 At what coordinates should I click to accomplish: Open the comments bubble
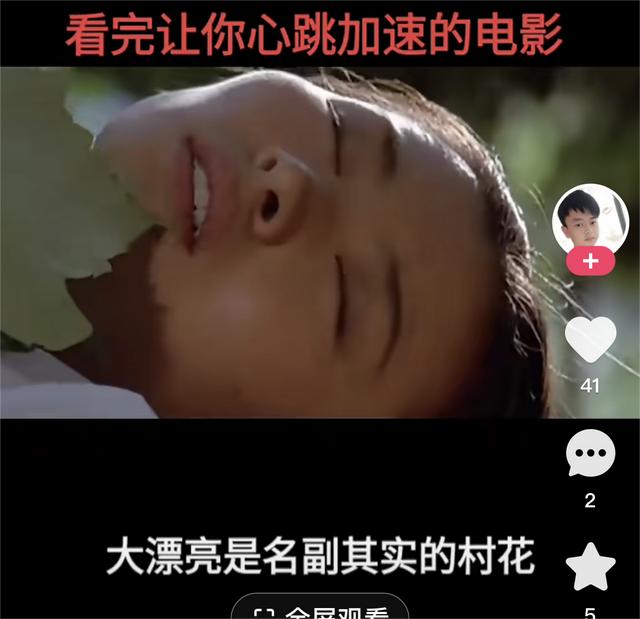tap(590, 455)
